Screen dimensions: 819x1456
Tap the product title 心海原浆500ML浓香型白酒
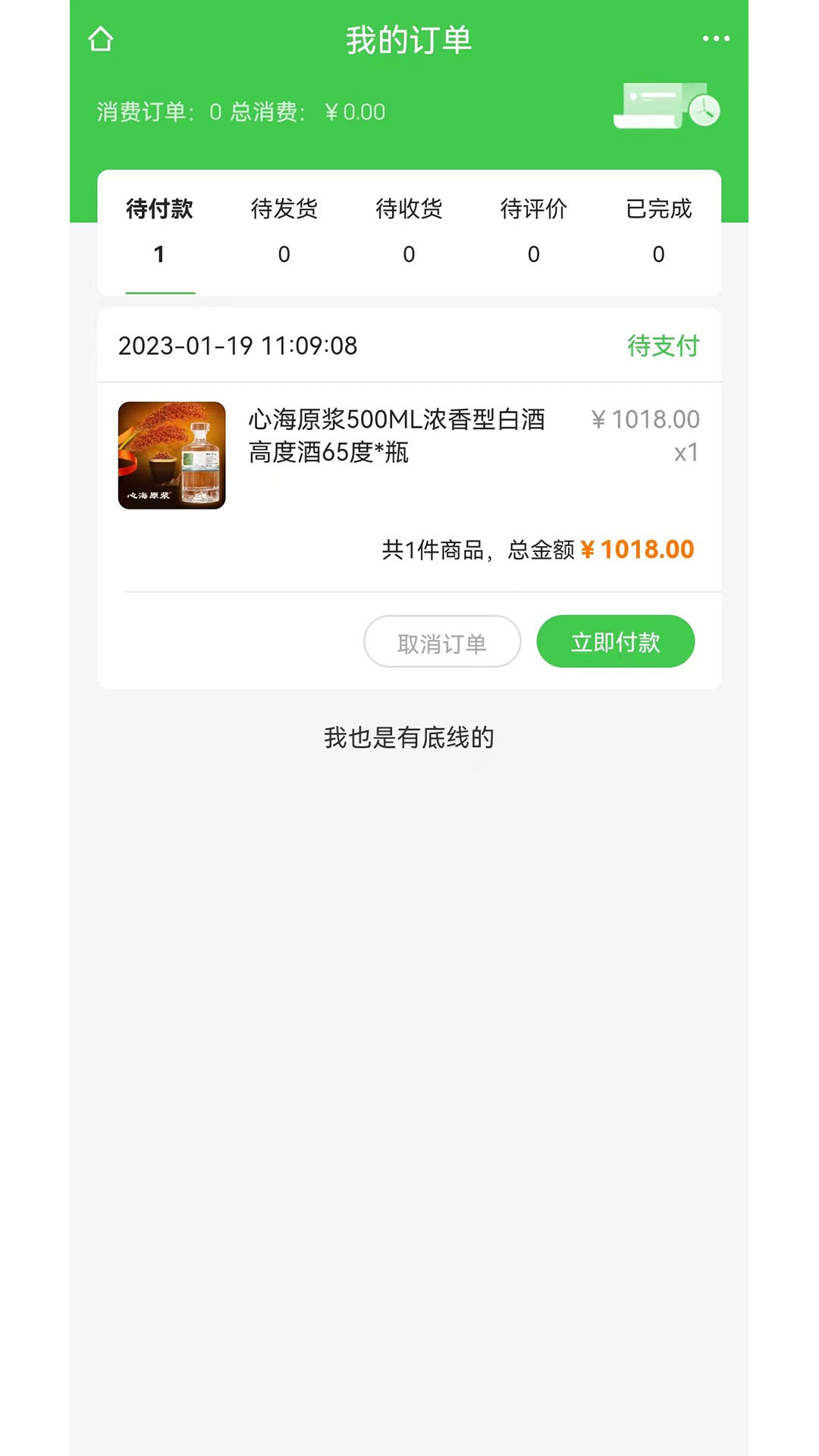[x=397, y=419]
